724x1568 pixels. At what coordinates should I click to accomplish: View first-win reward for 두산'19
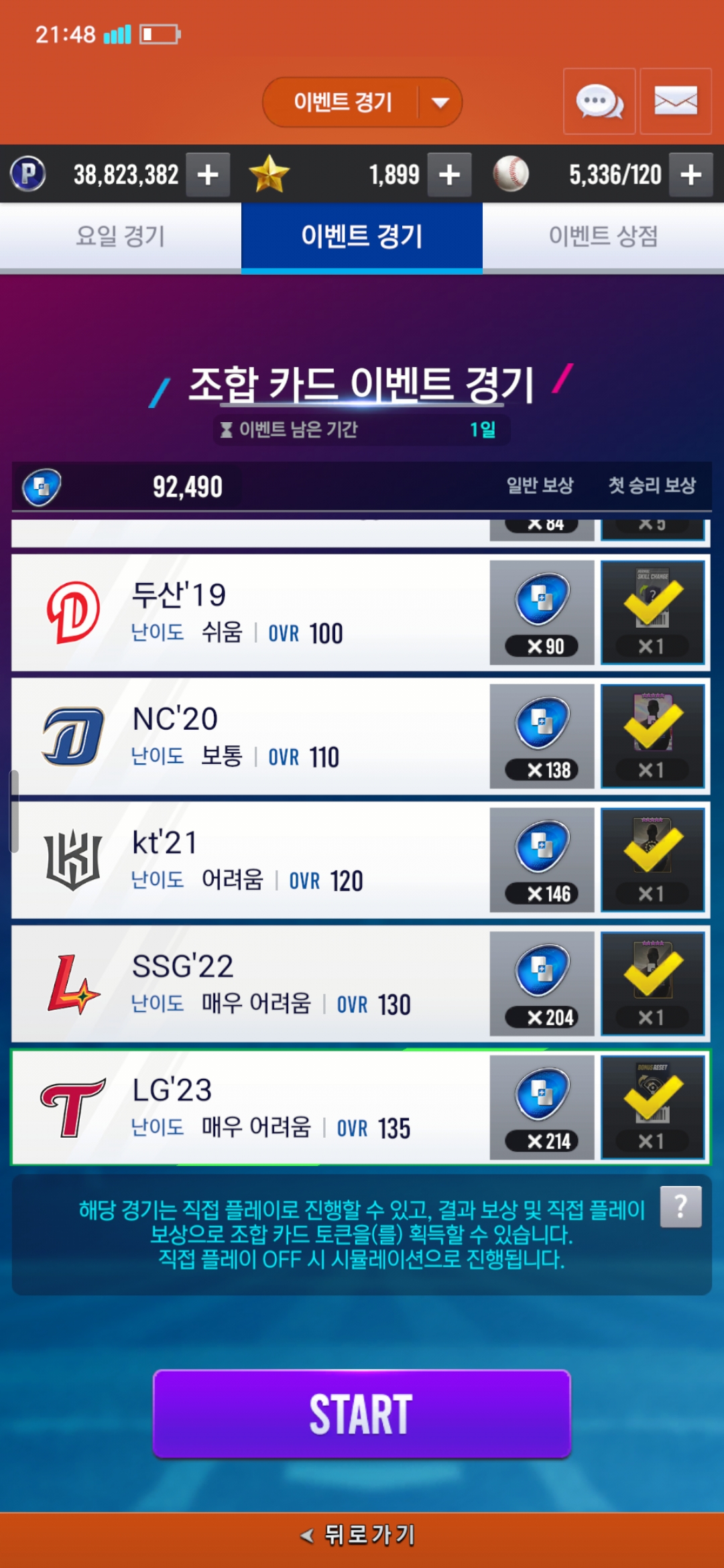(652, 612)
